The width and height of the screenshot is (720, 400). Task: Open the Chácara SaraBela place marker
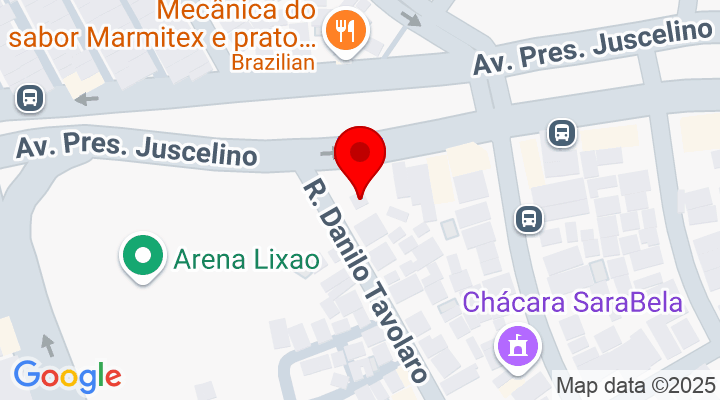(x=518, y=347)
